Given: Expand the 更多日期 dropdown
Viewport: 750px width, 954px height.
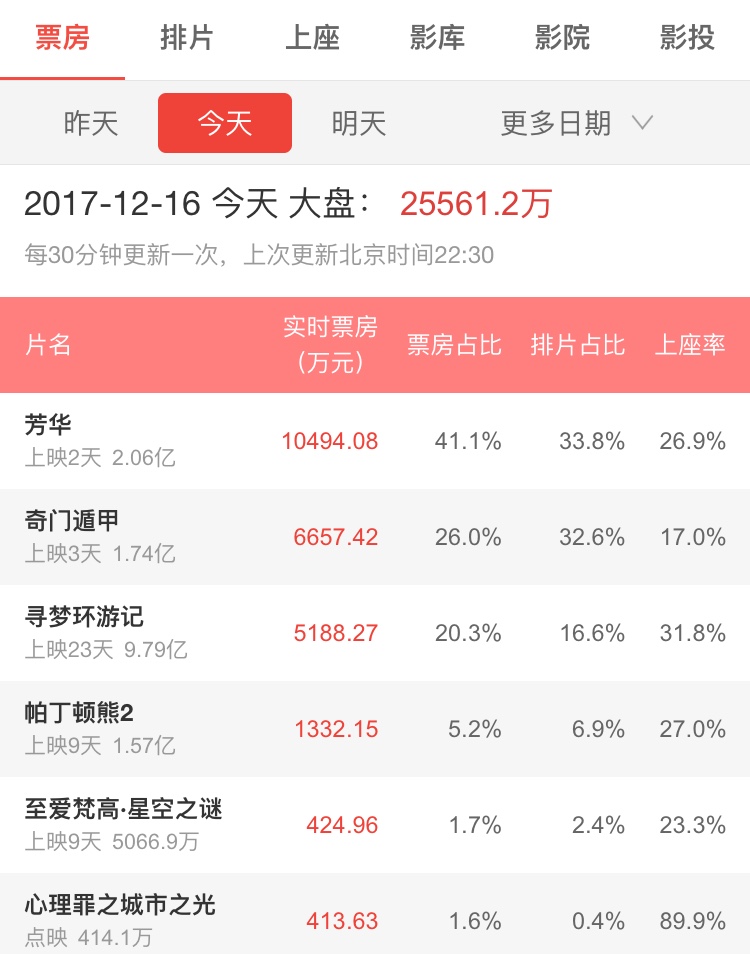Looking at the screenshot, I should [x=576, y=124].
